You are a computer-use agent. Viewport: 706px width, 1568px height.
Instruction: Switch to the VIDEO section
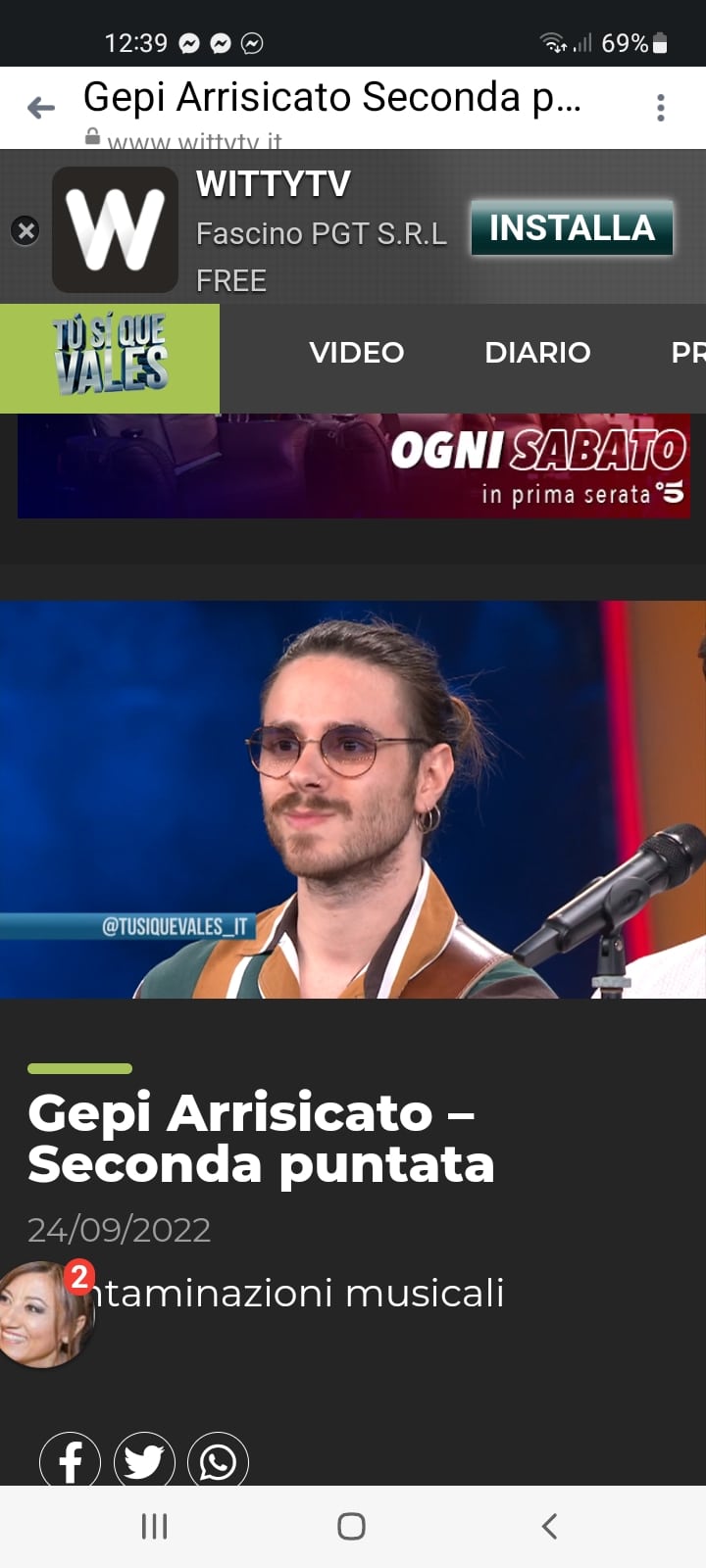[356, 353]
